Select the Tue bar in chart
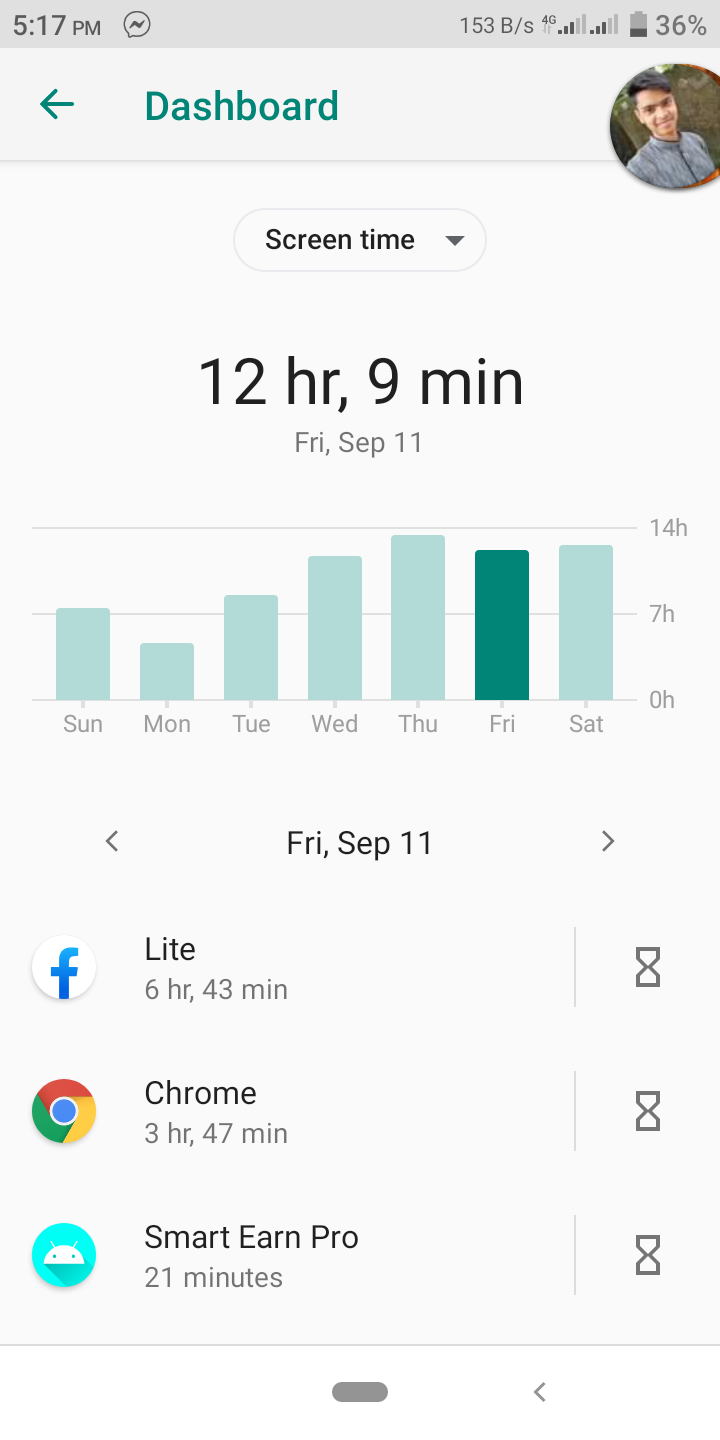Screen dimensions: 720x1440 [x=251, y=647]
